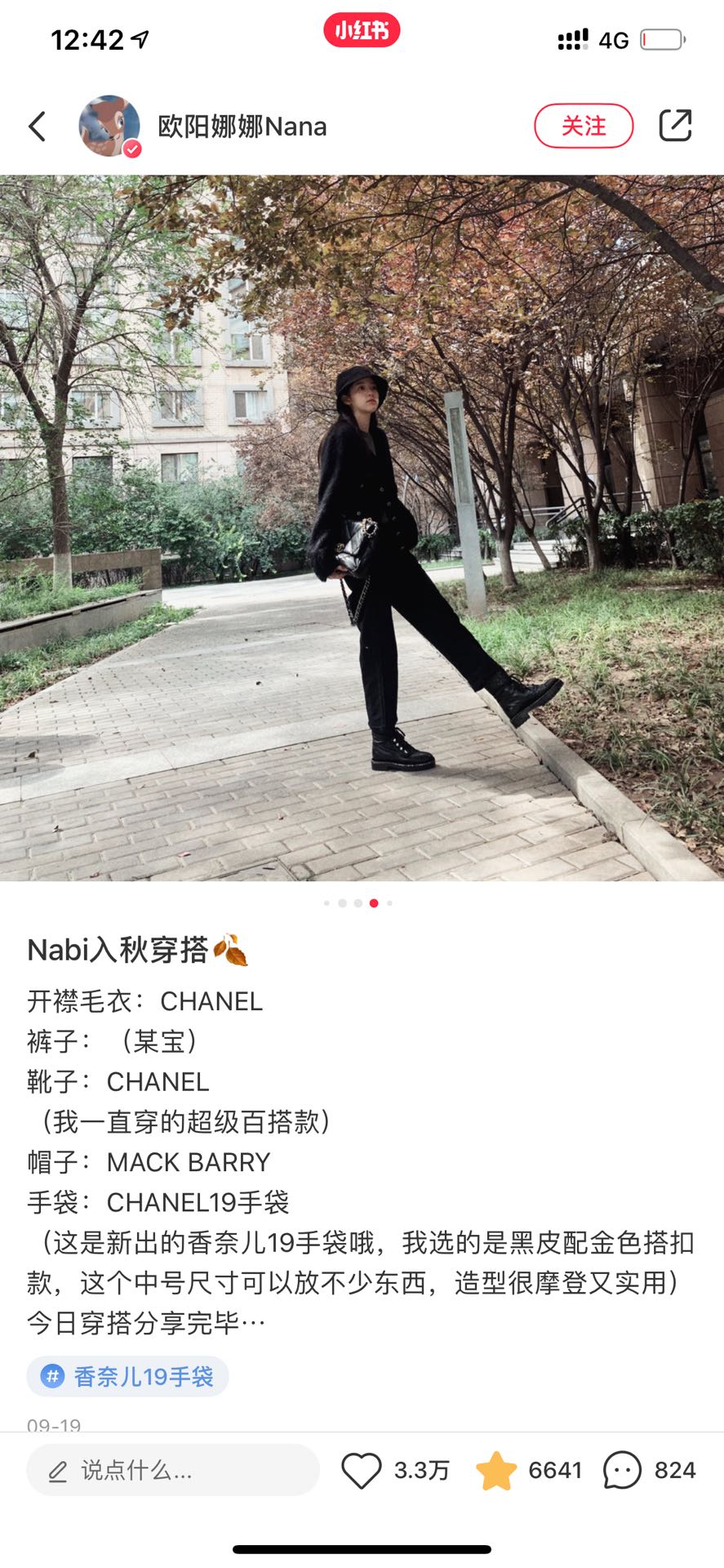This screenshot has height=1568, width=724.
Task: Open the 香奈儿19手袋 hashtag chip
Action: pos(128,1376)
